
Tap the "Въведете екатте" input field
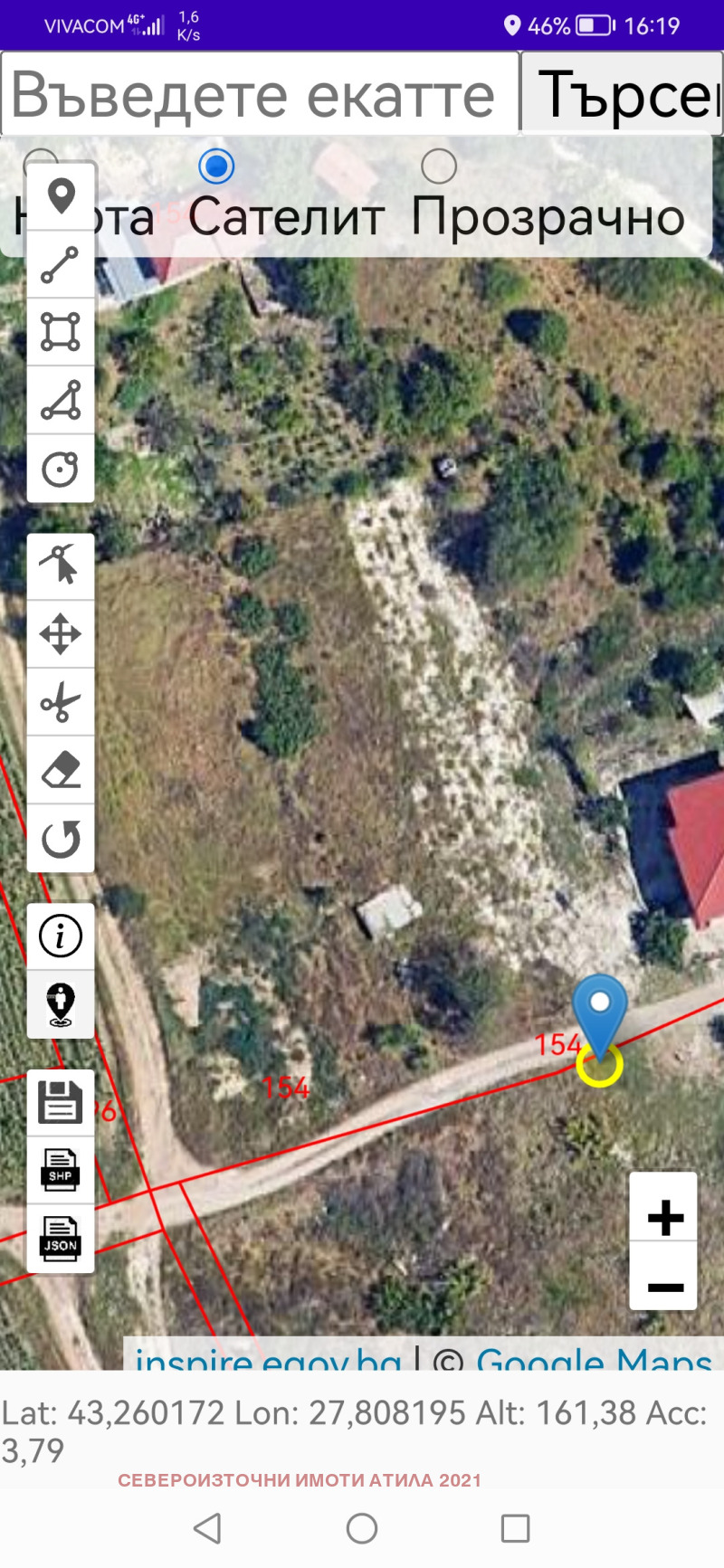click(261, 94)
